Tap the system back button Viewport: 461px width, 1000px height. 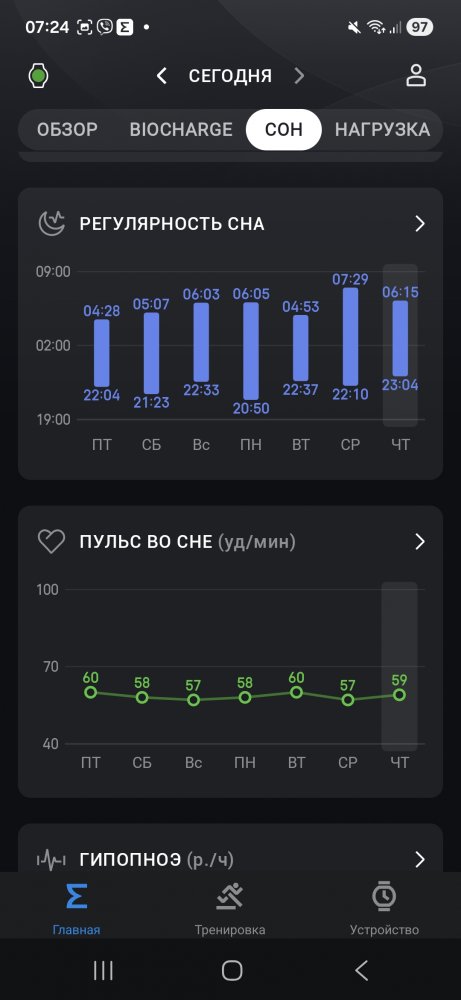[362, 970]
